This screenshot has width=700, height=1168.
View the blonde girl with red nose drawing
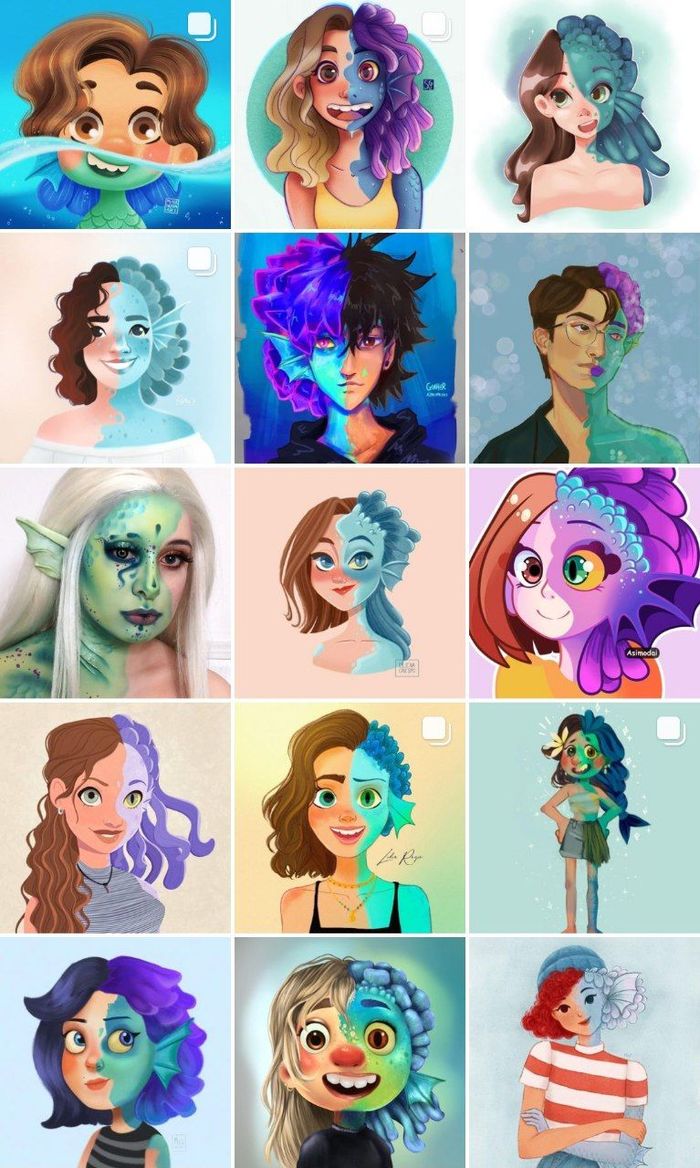point(350,1052)
